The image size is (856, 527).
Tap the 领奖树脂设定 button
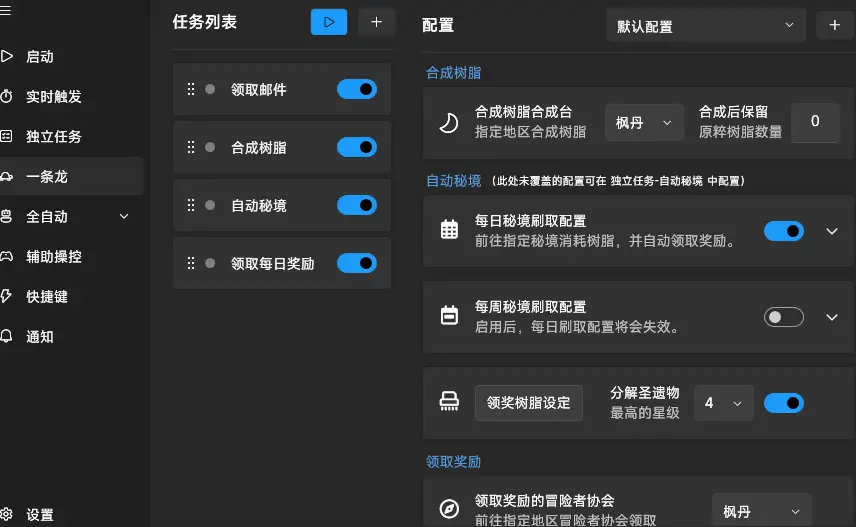click(x=528, y=403)
